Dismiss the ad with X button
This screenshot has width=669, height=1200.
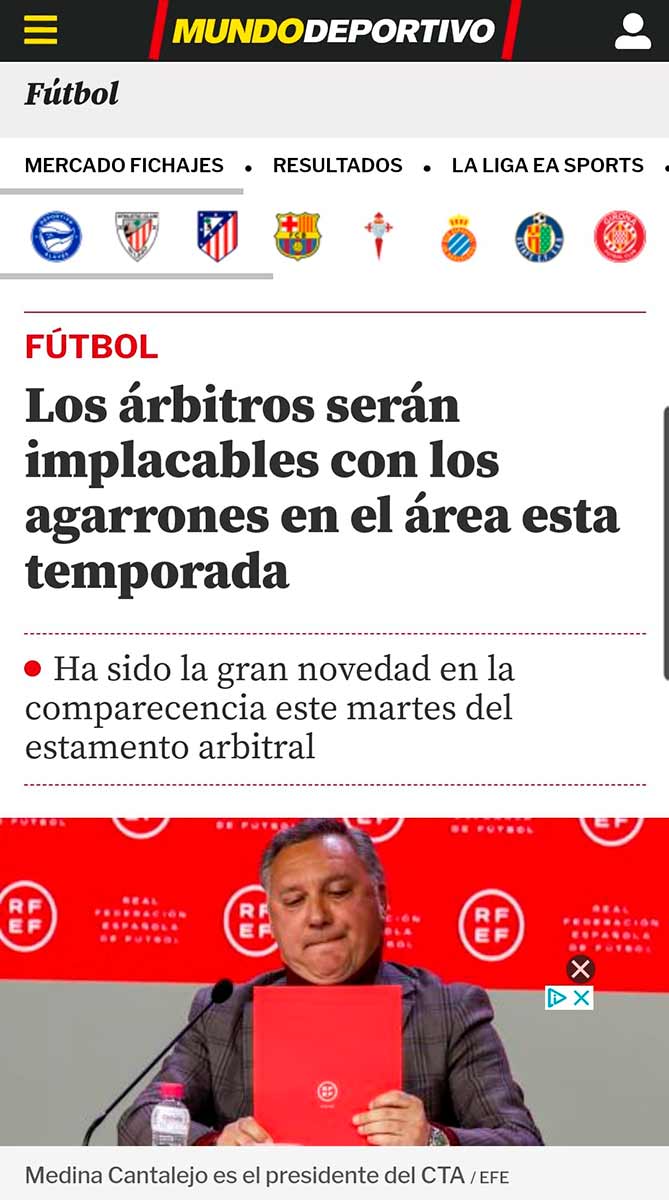pyautogui.click(x=580, y=969)
